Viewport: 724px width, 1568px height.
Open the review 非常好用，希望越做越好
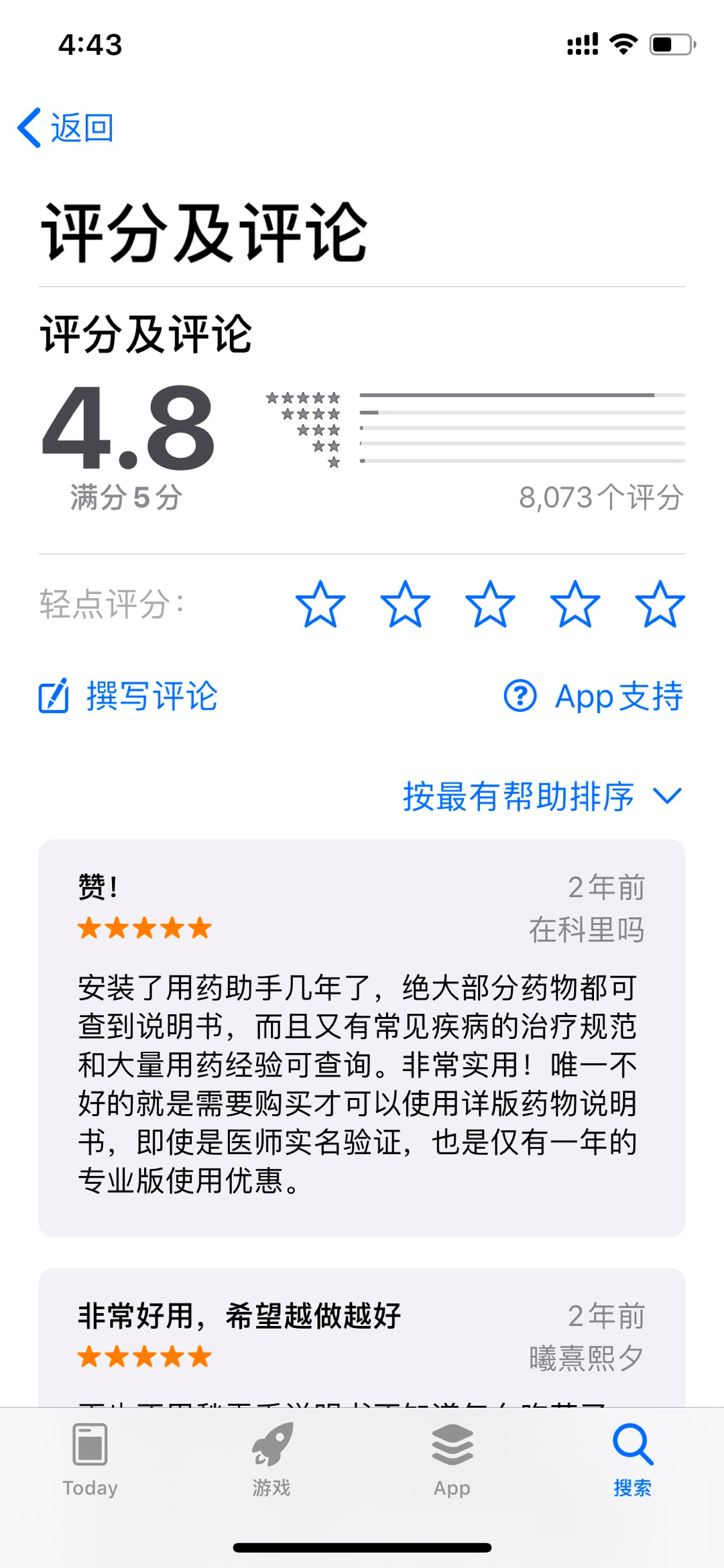click(362, 1337)
